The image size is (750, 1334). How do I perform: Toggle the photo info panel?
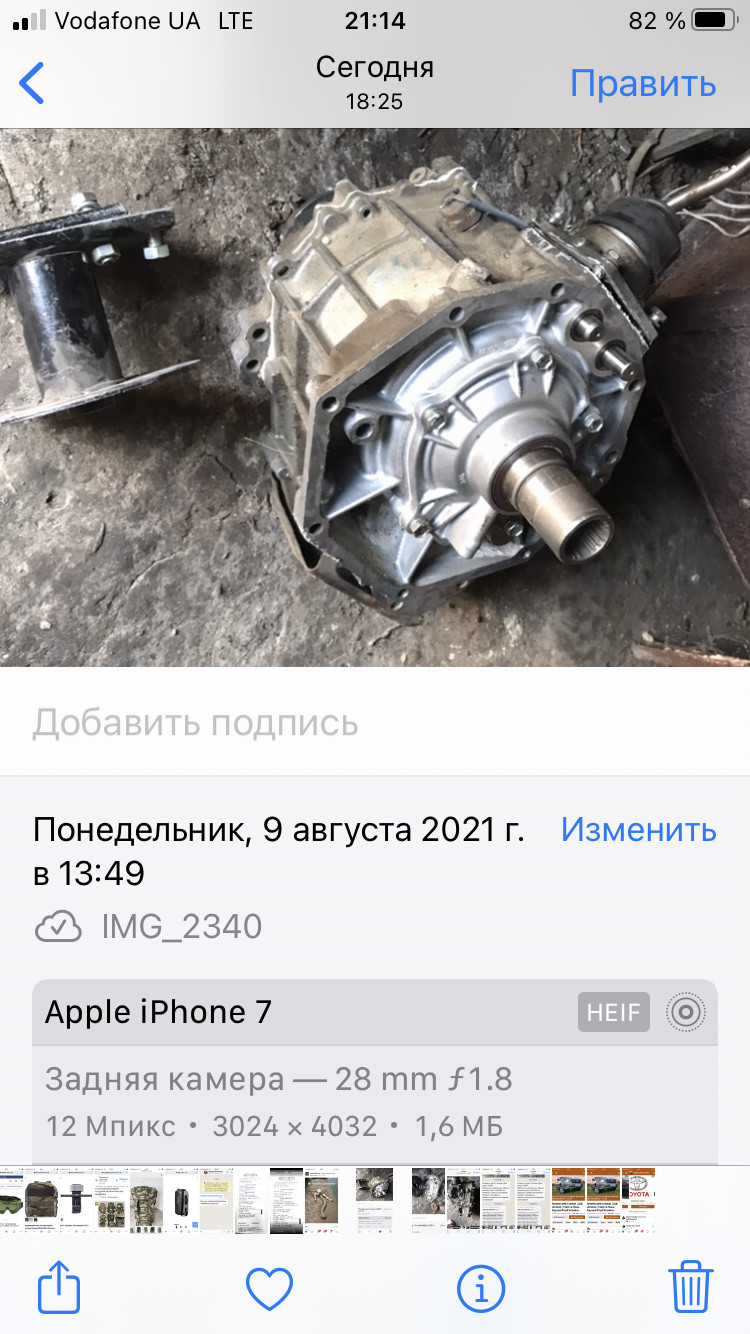[481, 1287]
